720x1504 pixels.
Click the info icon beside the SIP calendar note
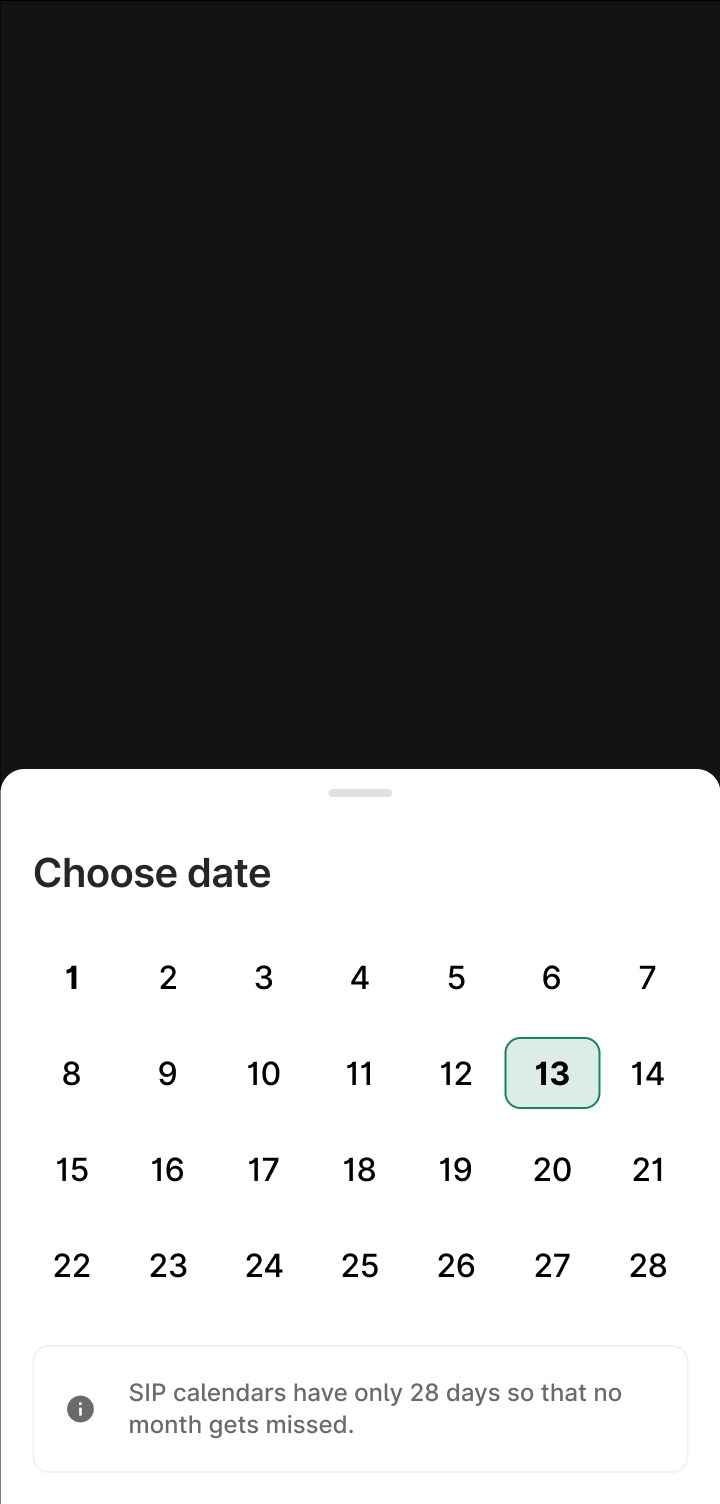[80, 1408]
